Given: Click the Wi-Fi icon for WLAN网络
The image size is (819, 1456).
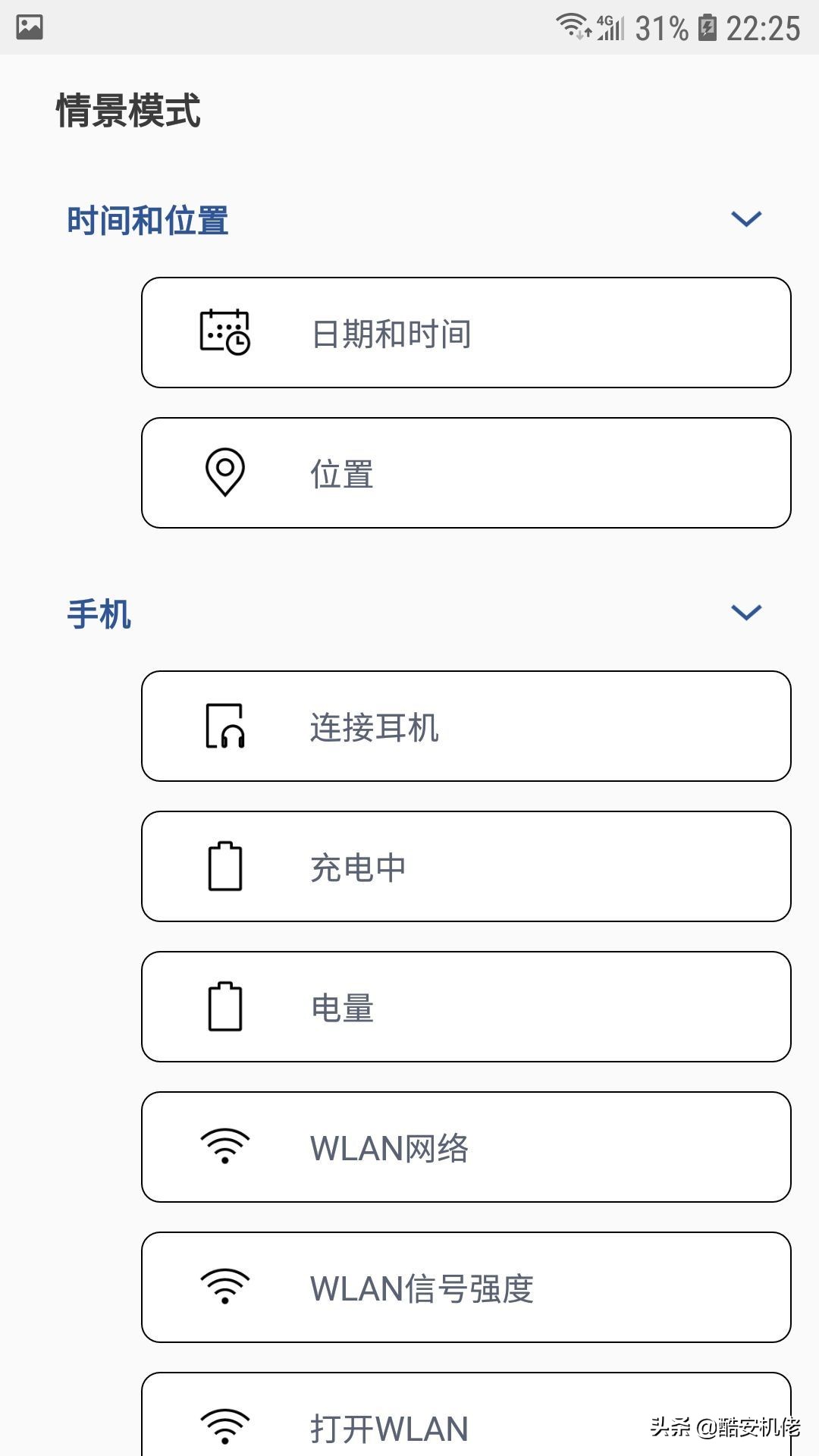Looking at the screenshot, I should click(223, 1147).
